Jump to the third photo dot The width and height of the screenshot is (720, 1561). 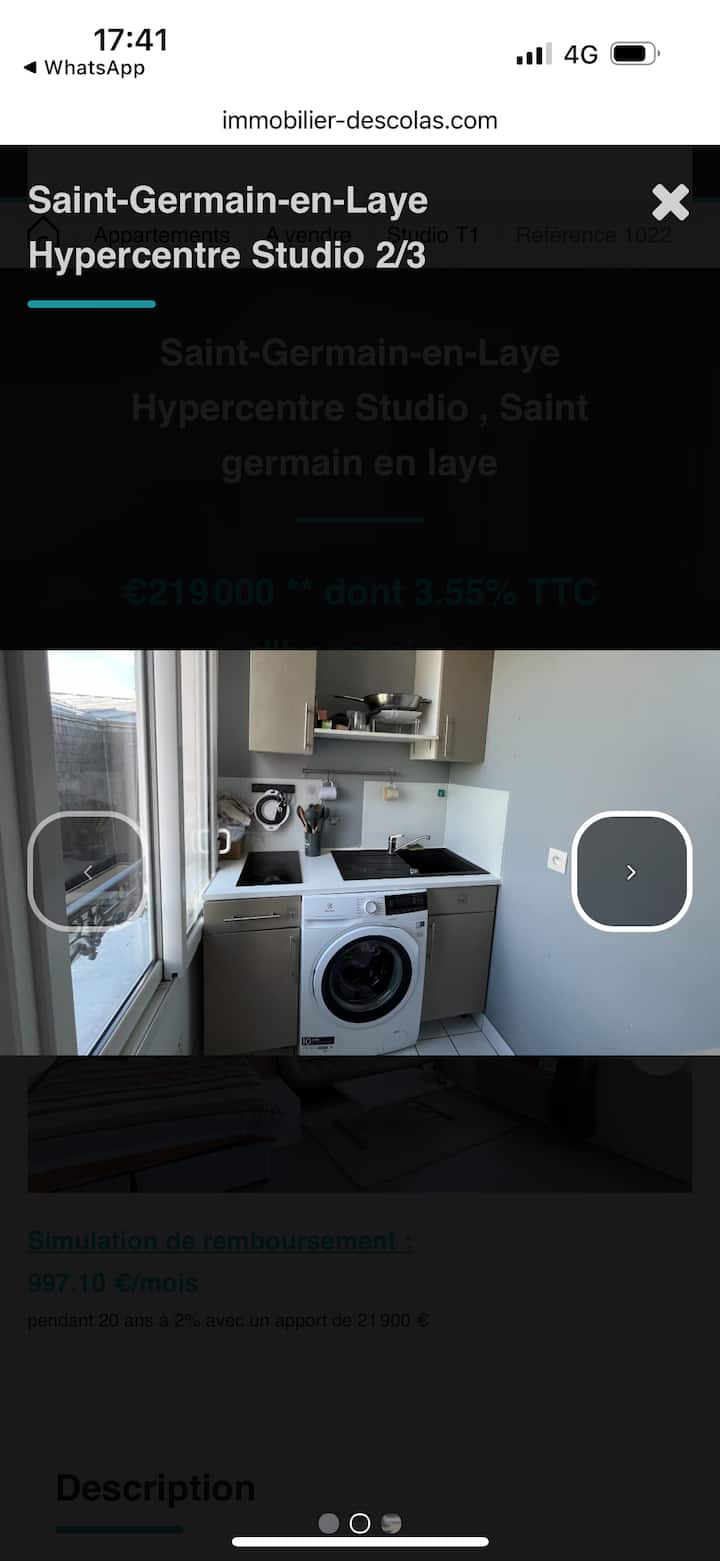pyautogui.click(x=392, y=1523)
